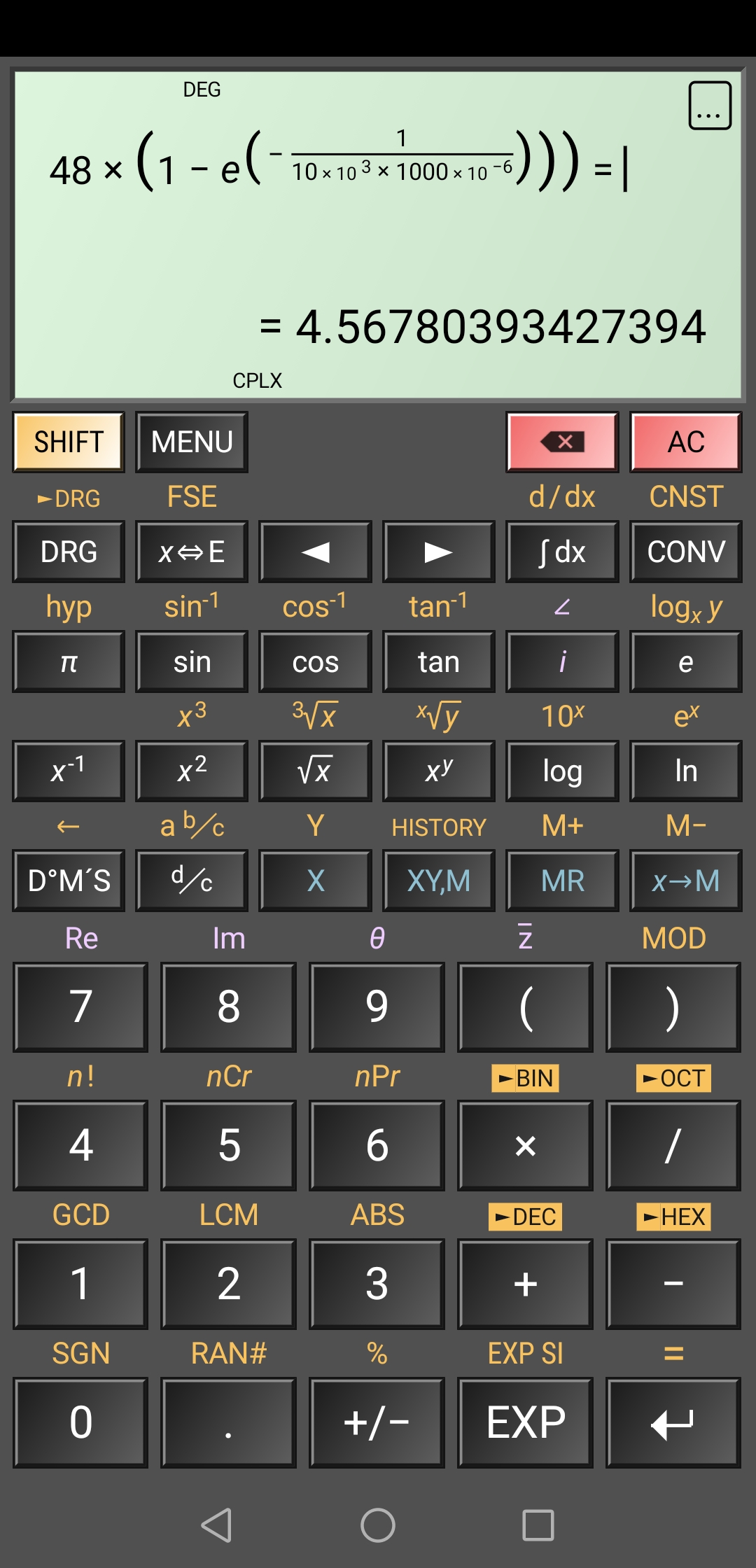Screen dimensions: 756x1568
Task: Tap the SHIFT key
Action: 69,442
